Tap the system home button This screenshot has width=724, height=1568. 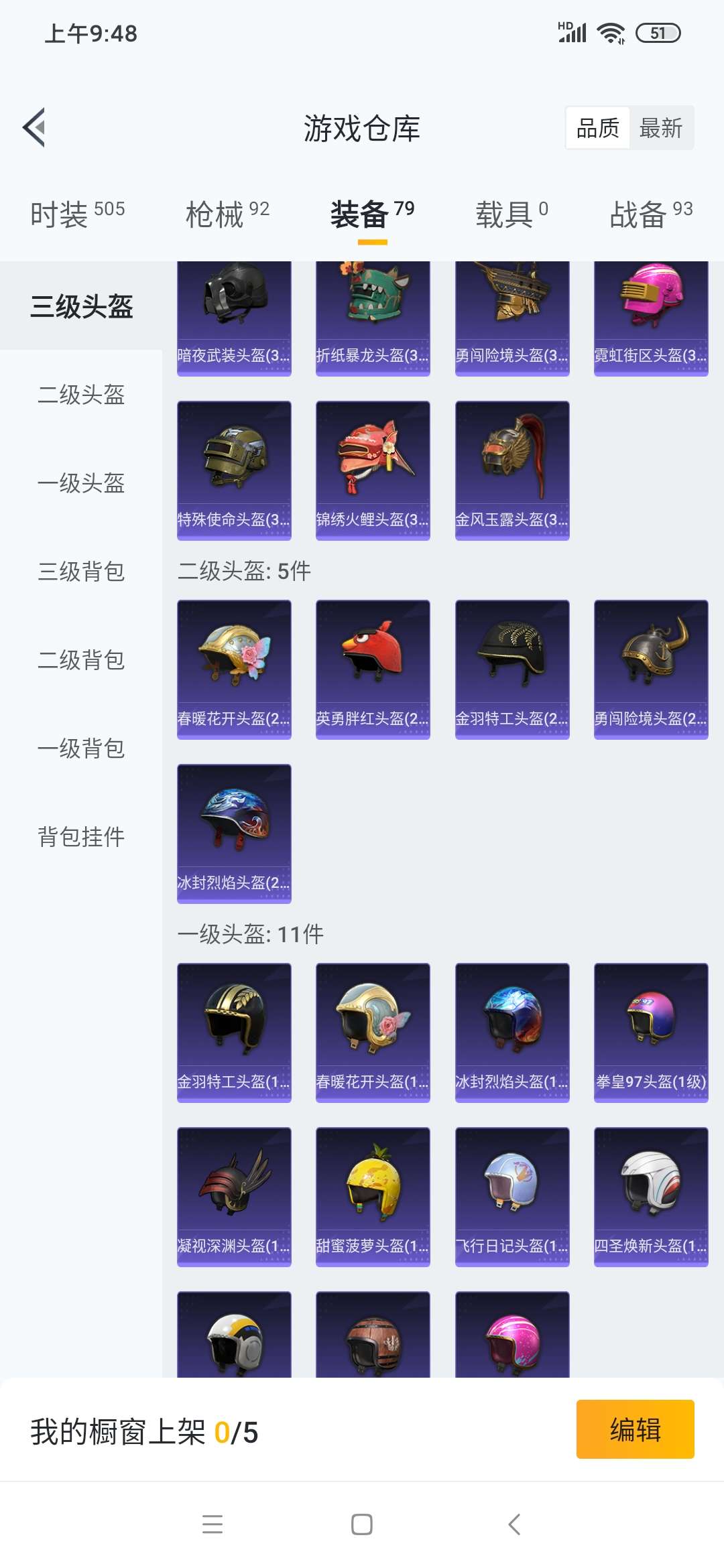tap(362, 1524)
